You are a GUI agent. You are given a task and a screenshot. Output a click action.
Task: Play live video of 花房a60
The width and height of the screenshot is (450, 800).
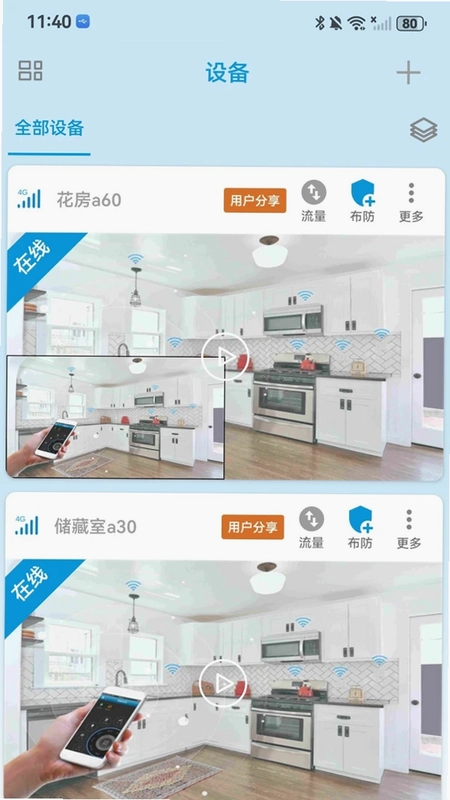pos(224,357)
